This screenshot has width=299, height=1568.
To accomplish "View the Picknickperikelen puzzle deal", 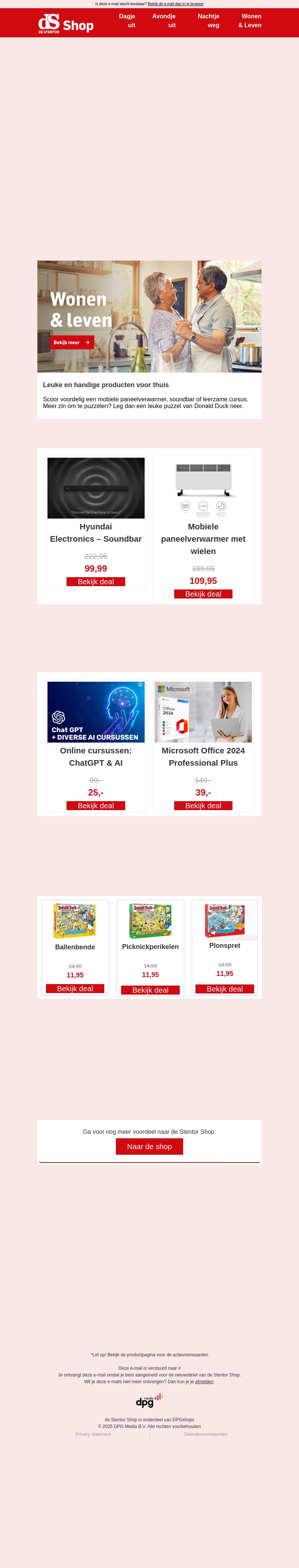I will pos(150,990).
